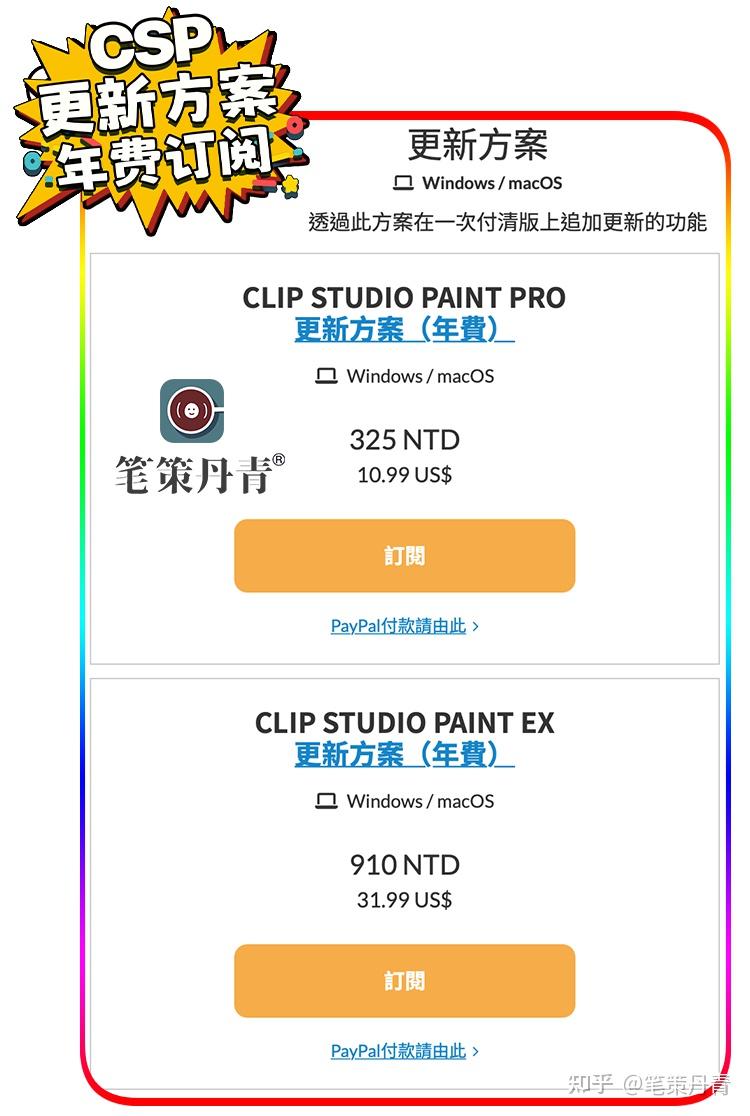
Task: Click the 325 NTD price text
Action: [x=403, y=440]
